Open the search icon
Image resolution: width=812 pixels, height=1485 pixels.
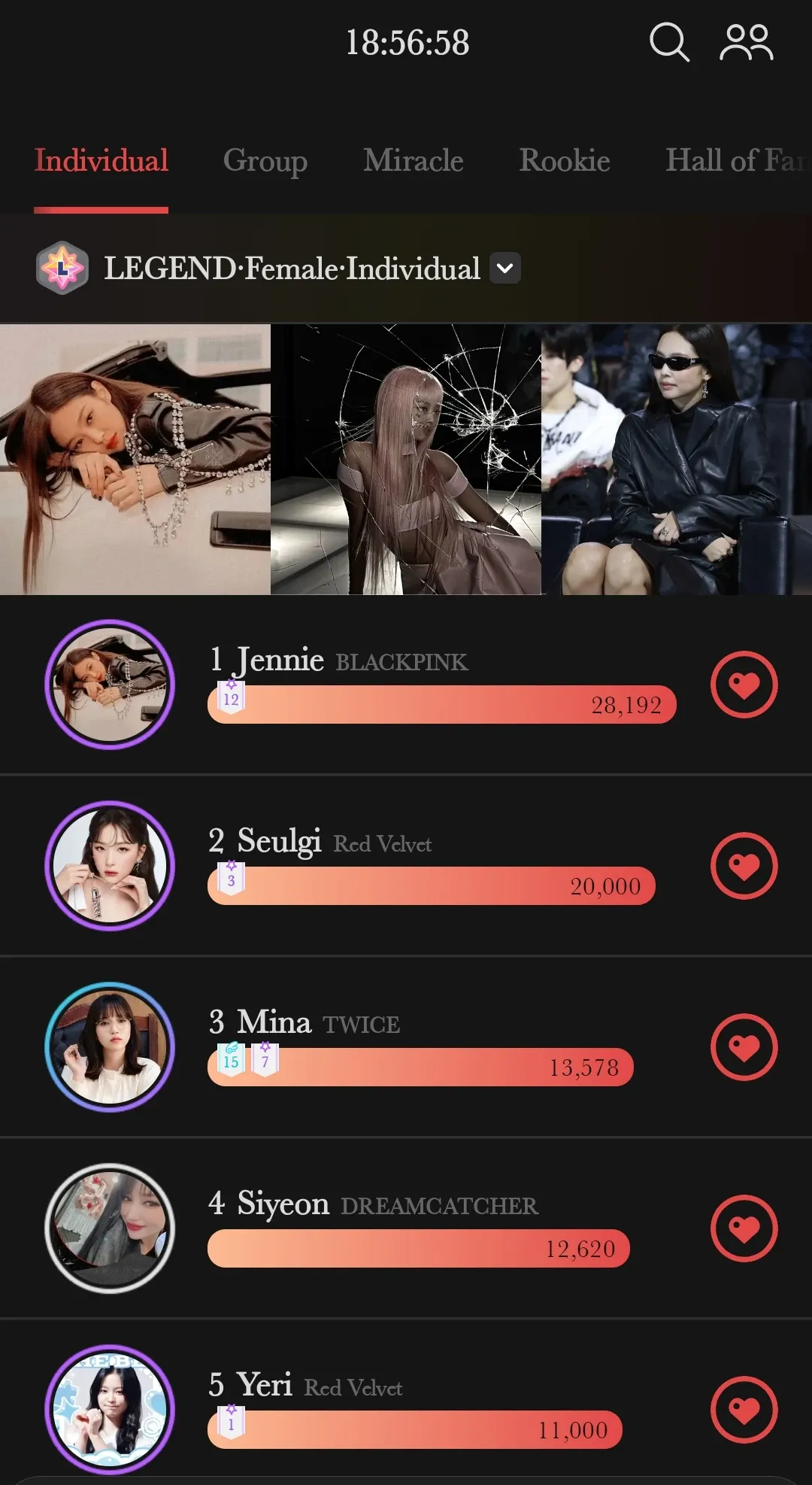[x=669, y=42]
